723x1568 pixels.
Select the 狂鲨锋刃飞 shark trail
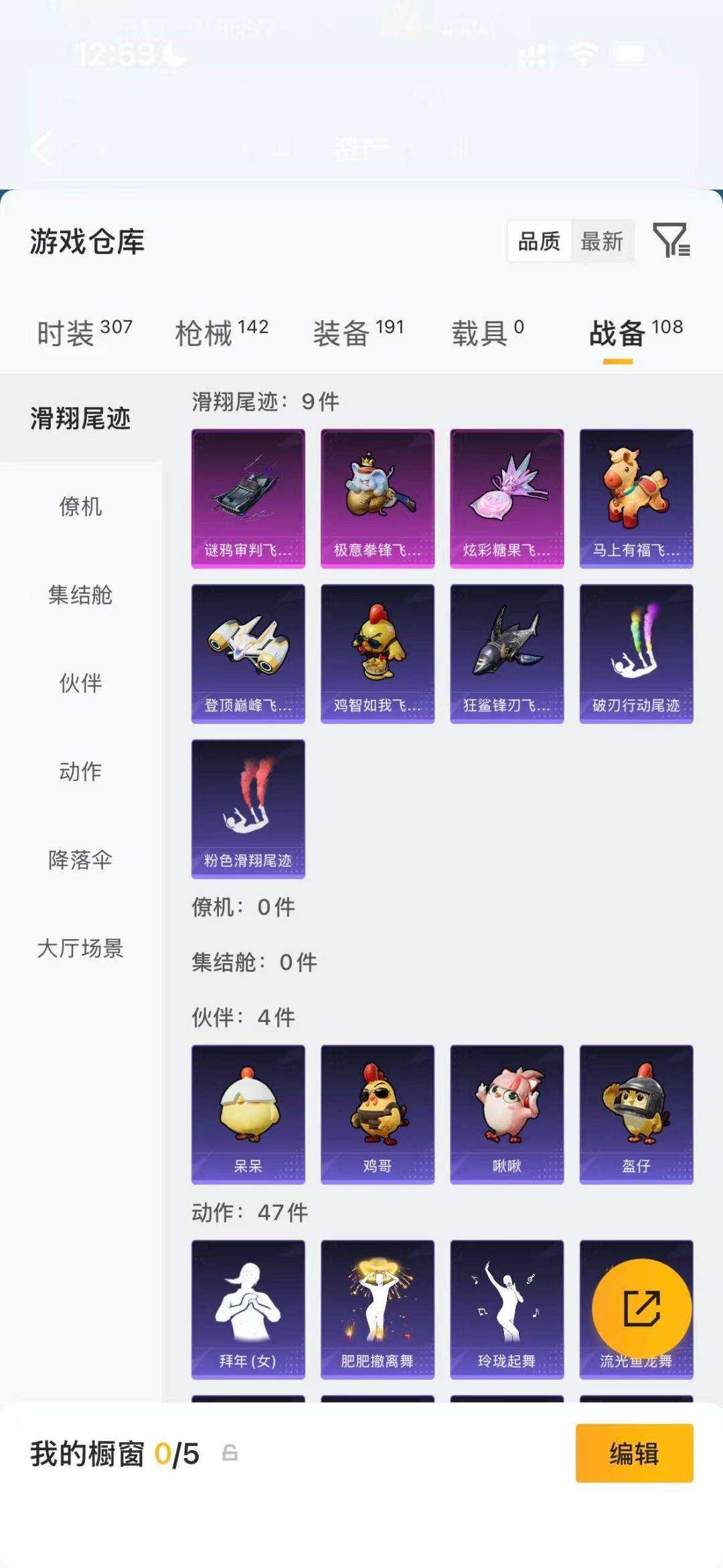pyautogui.click(x=507, y=653)
